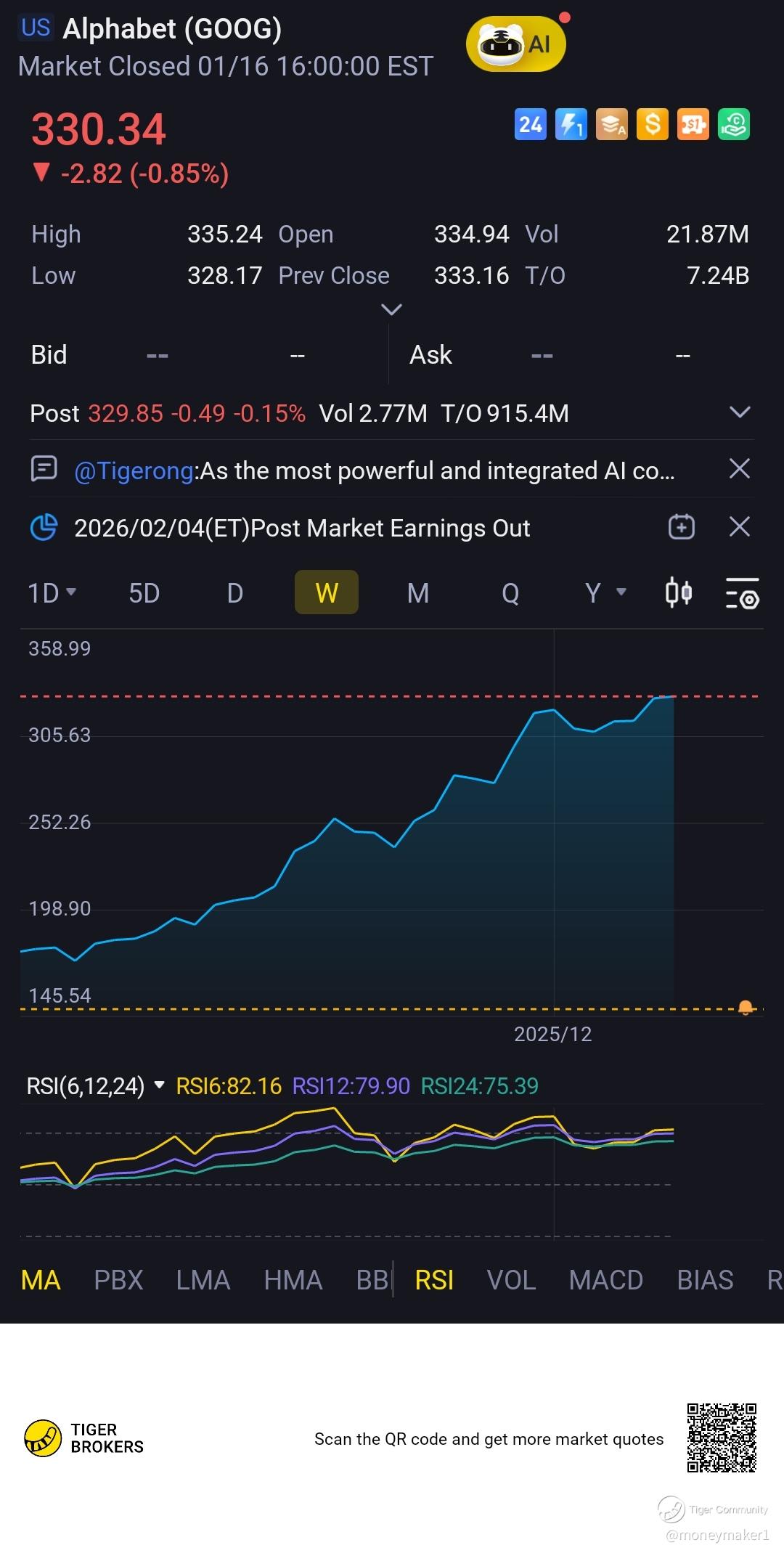Show the VOL indicator
This screenshot has height=1553, width=784.
511,1280
